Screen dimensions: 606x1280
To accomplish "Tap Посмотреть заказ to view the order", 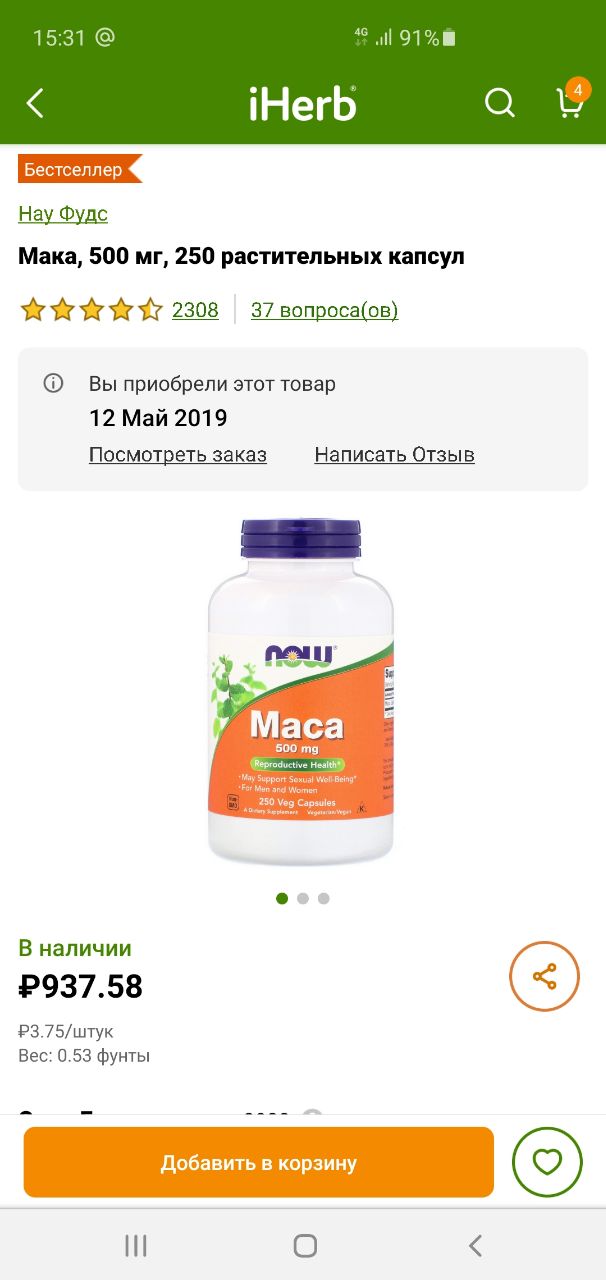I will (178, 455).
